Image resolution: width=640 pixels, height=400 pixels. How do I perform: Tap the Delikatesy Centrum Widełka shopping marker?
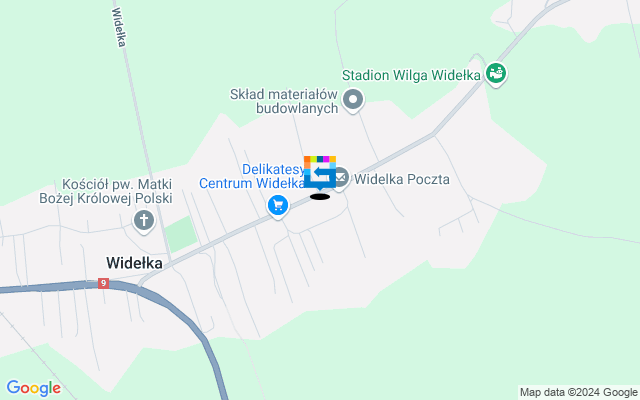[x=278, y=206]
